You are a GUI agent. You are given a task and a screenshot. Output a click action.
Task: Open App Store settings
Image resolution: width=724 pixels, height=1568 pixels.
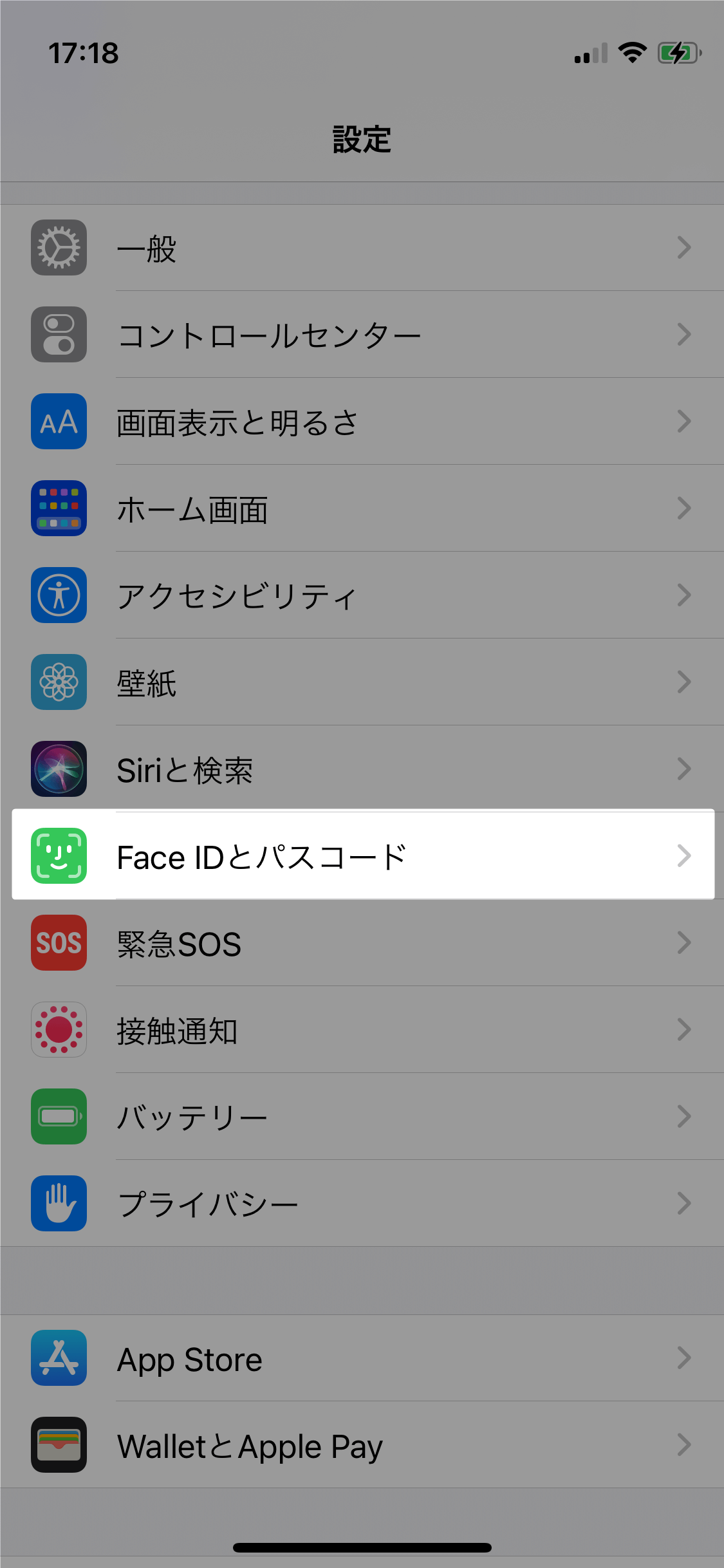(360, 1359)
